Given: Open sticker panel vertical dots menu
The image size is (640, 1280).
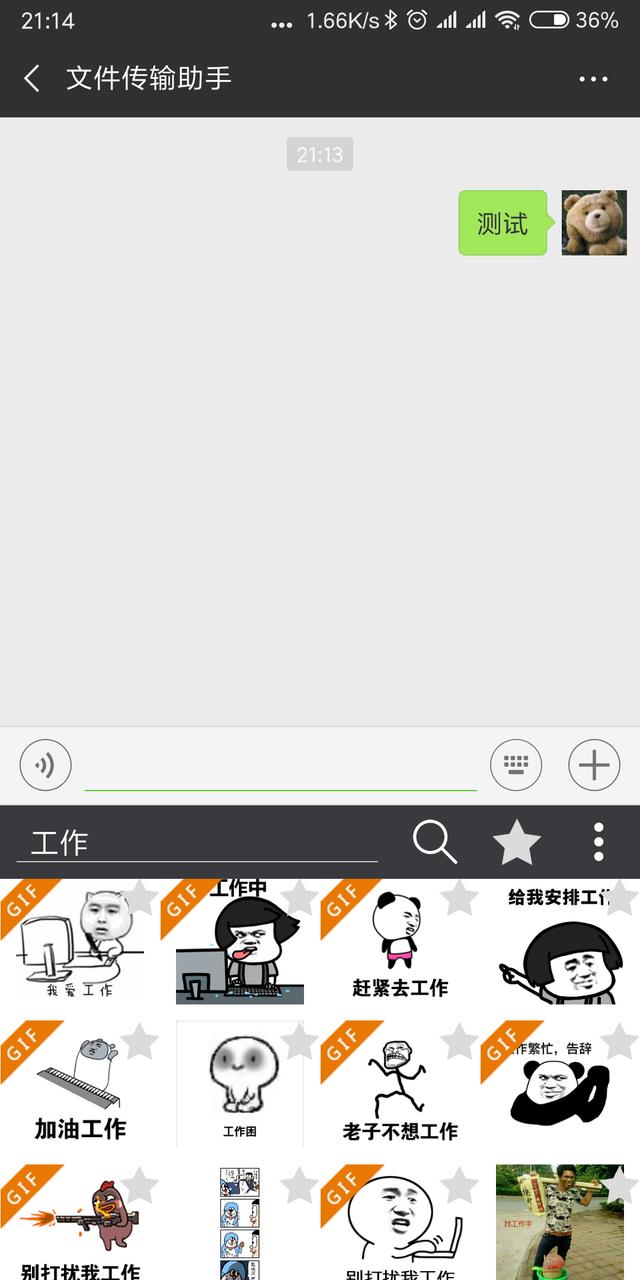Looking at the screenshot, I should [x=598, y=842].
